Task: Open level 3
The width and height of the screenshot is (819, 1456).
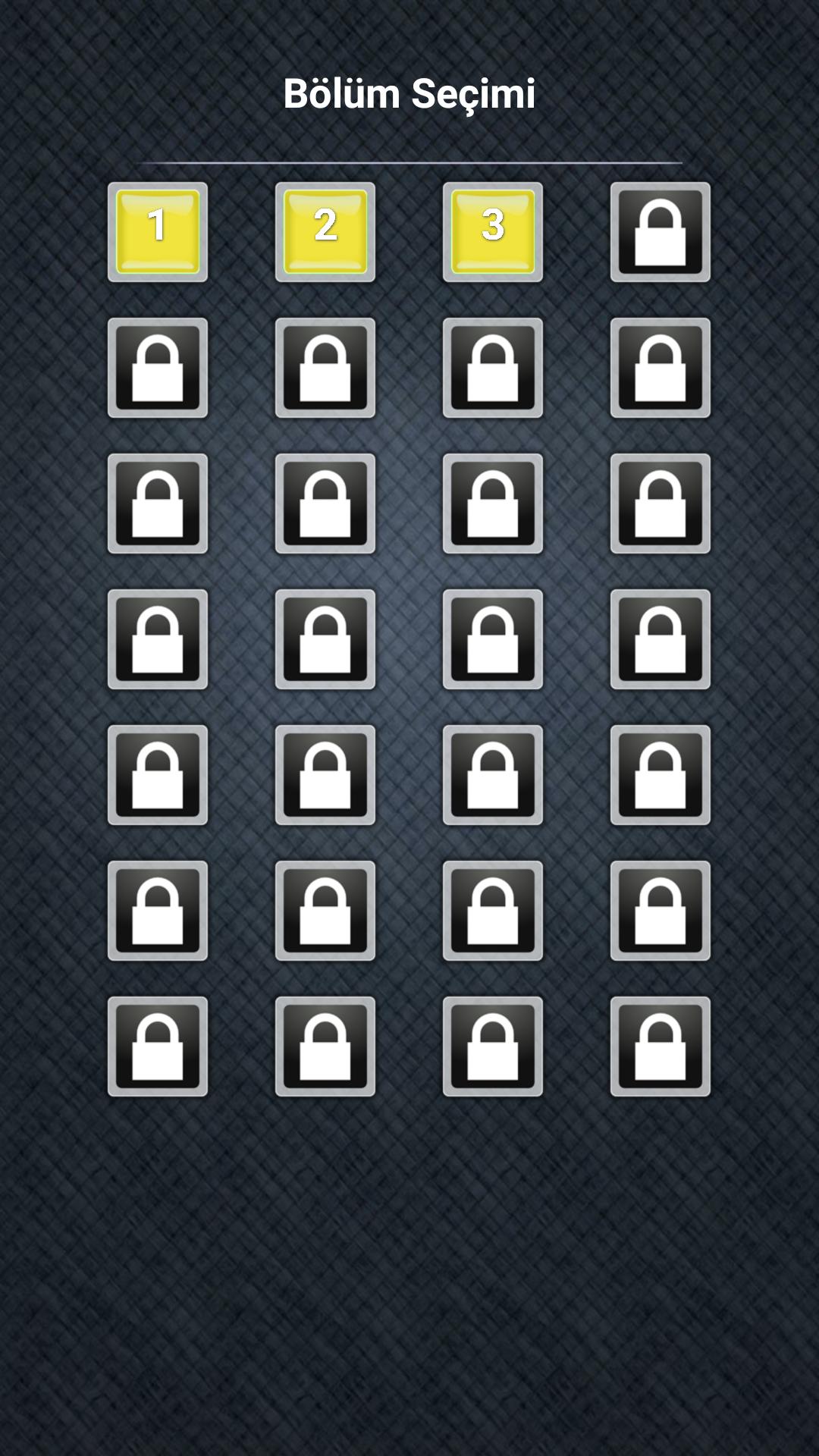Action: [493, 231]
